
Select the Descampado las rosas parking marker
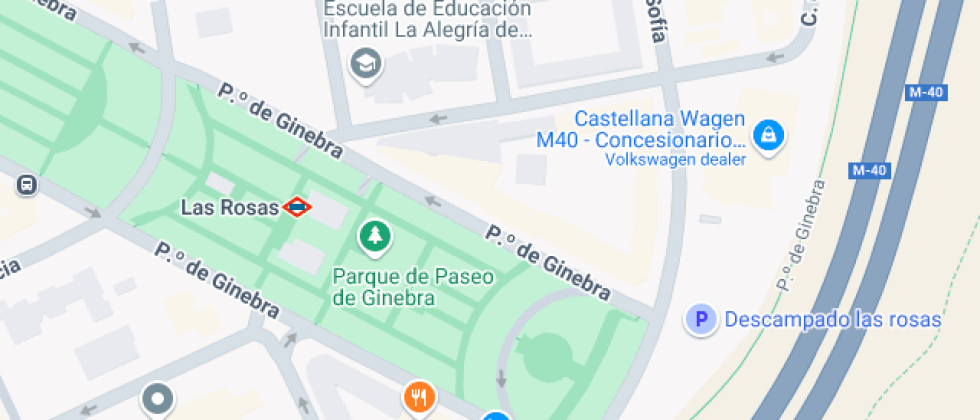[x=701, y=320]
